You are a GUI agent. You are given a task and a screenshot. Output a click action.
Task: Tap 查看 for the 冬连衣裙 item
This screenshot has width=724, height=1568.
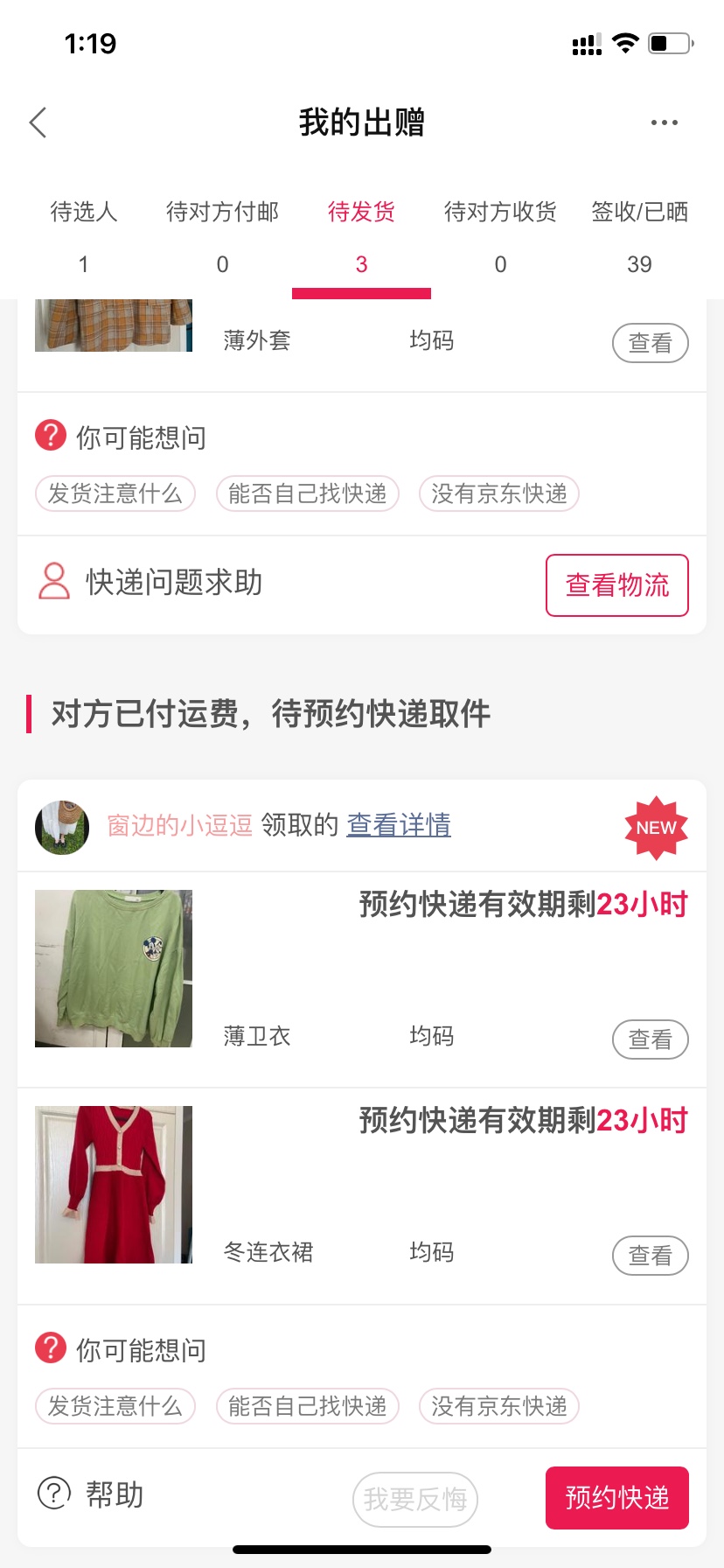click(650, 1256)
